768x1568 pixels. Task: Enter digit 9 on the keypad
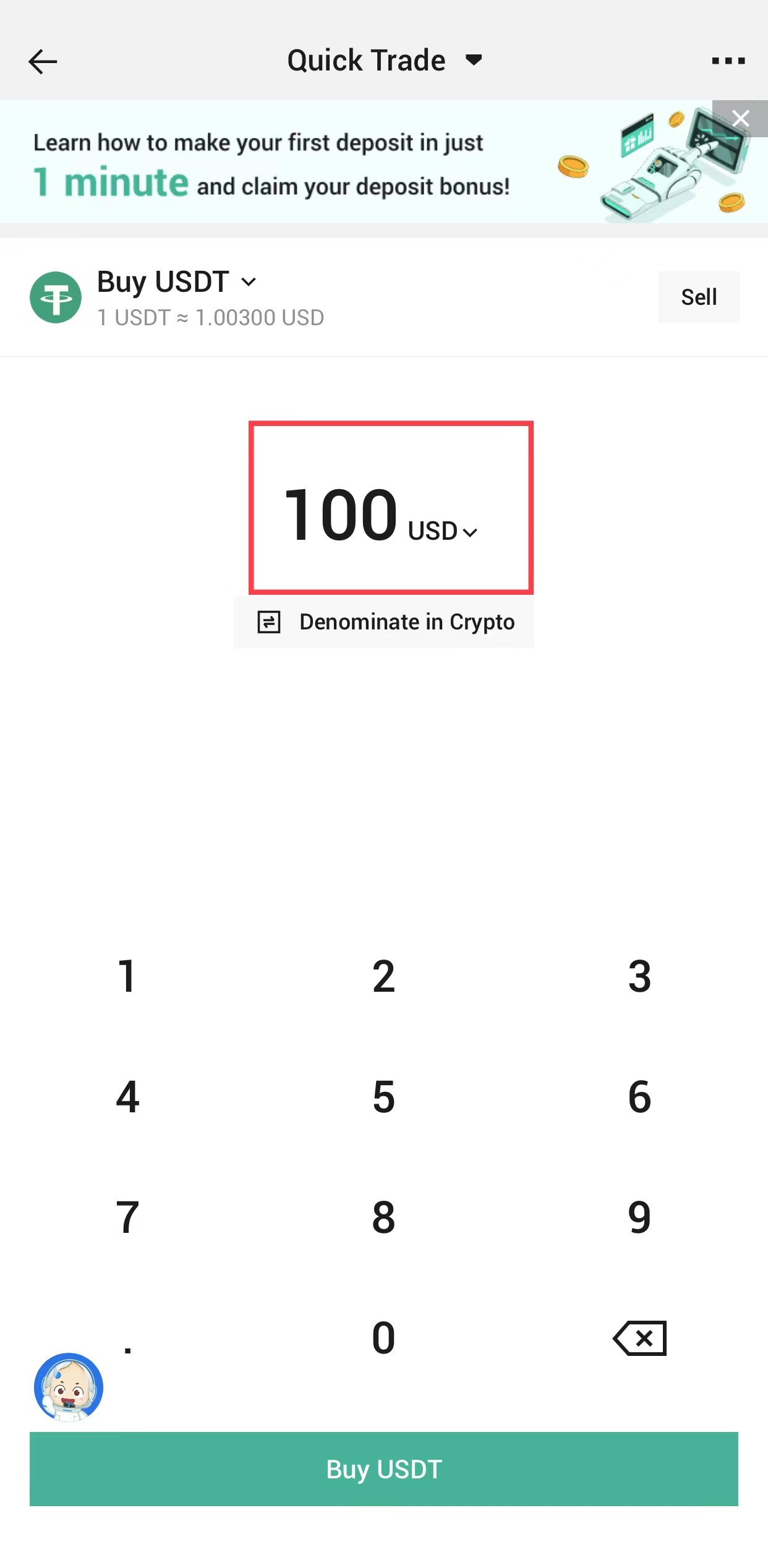point(639,1217)
